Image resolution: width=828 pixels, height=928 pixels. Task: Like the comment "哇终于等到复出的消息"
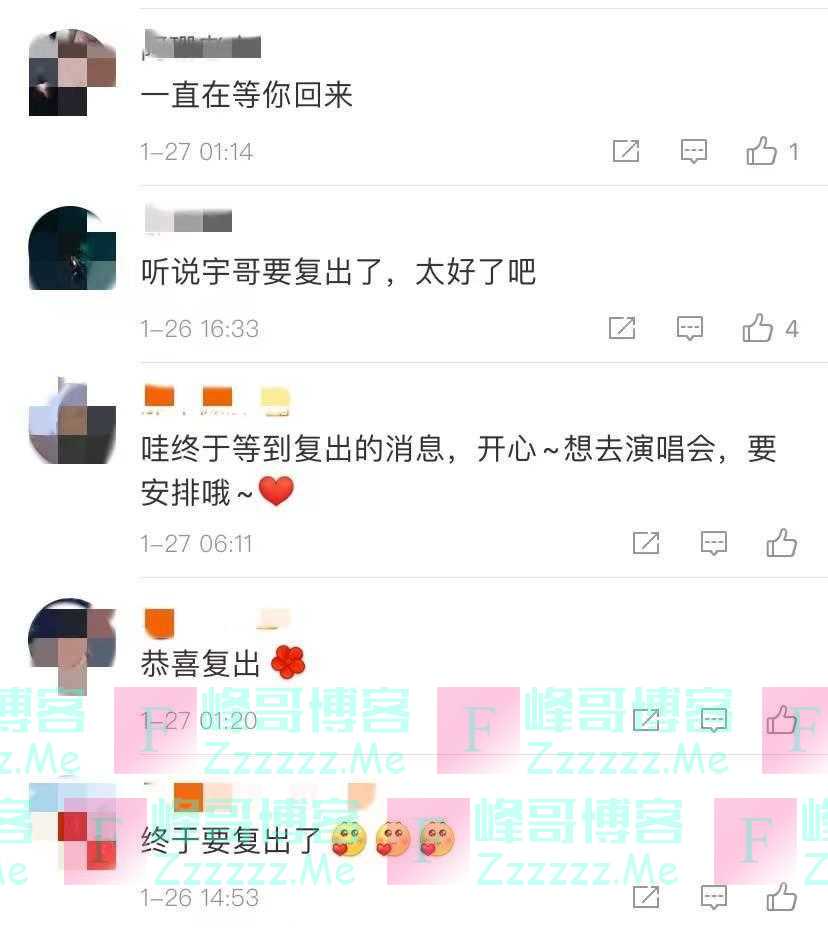(781, 543)
